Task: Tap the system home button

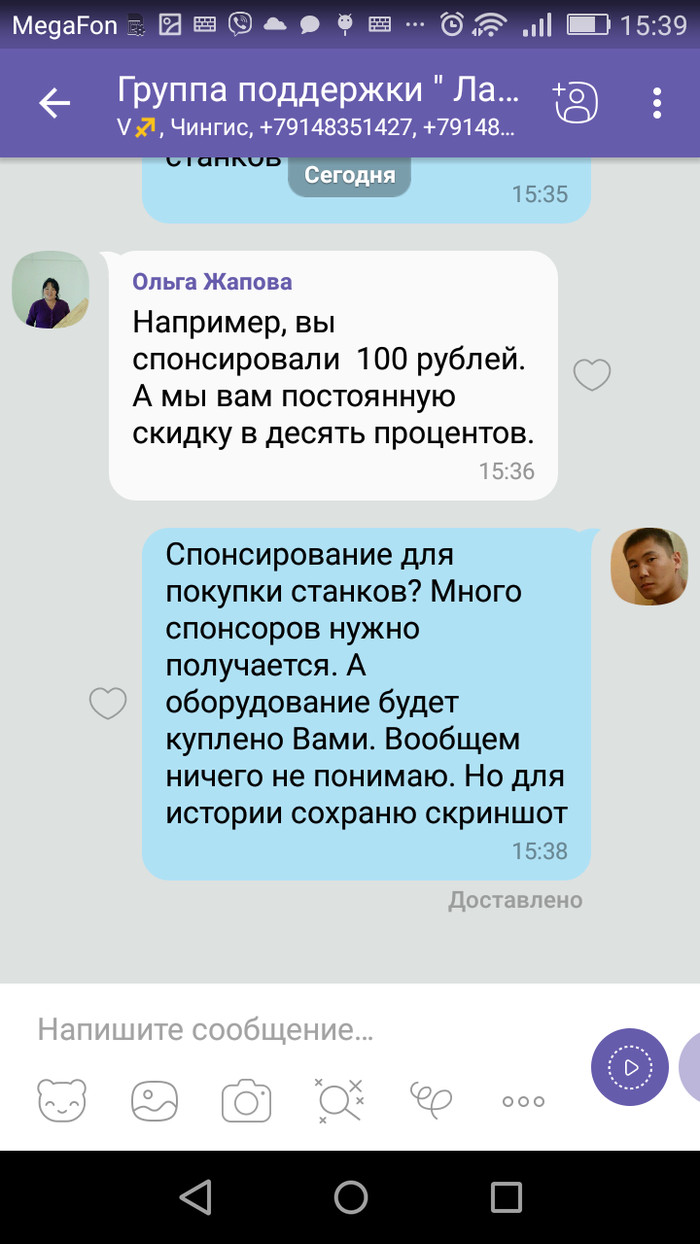Action: pos(350,1196)
